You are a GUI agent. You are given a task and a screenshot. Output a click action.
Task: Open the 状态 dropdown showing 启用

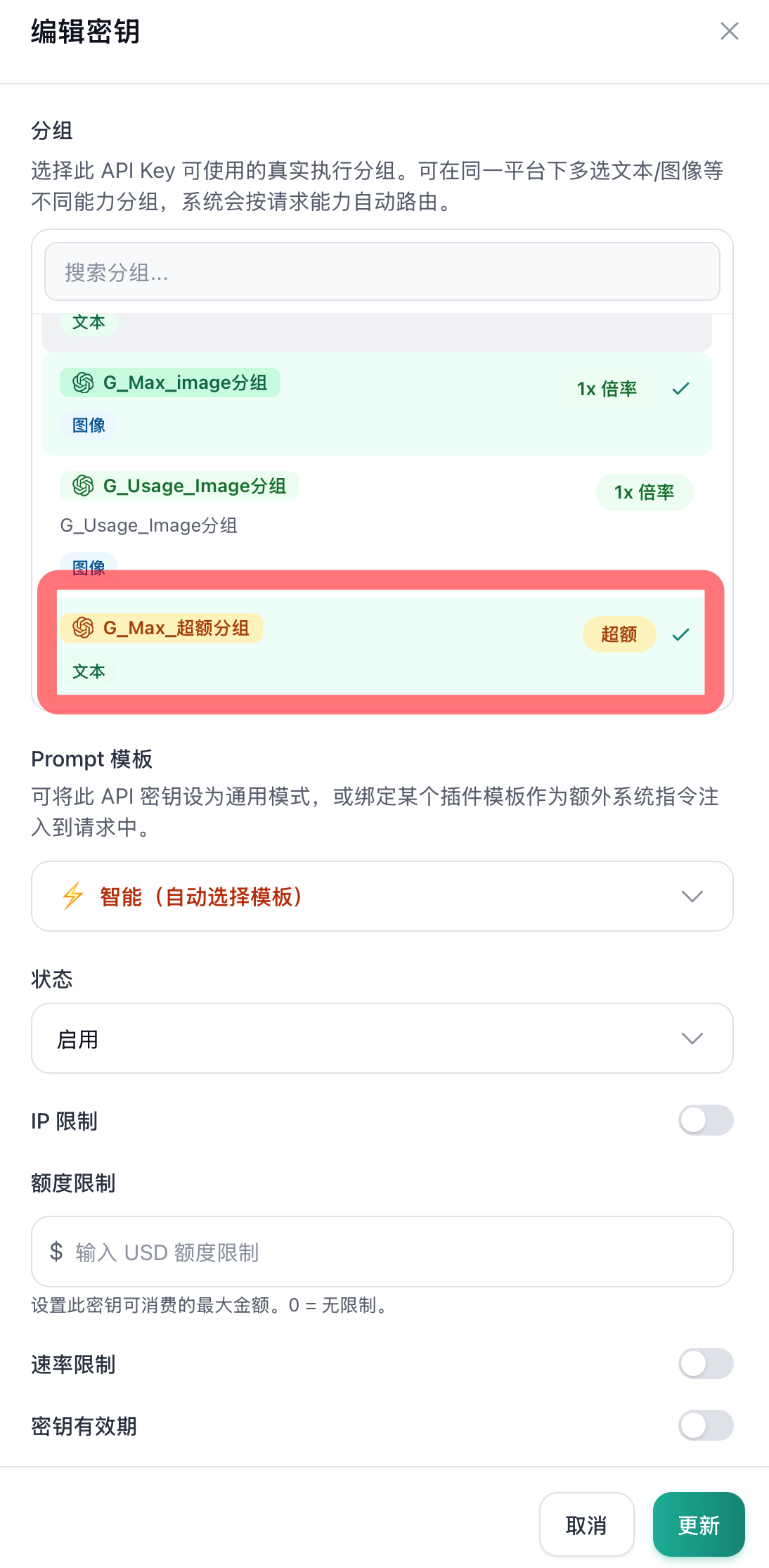382,1039
